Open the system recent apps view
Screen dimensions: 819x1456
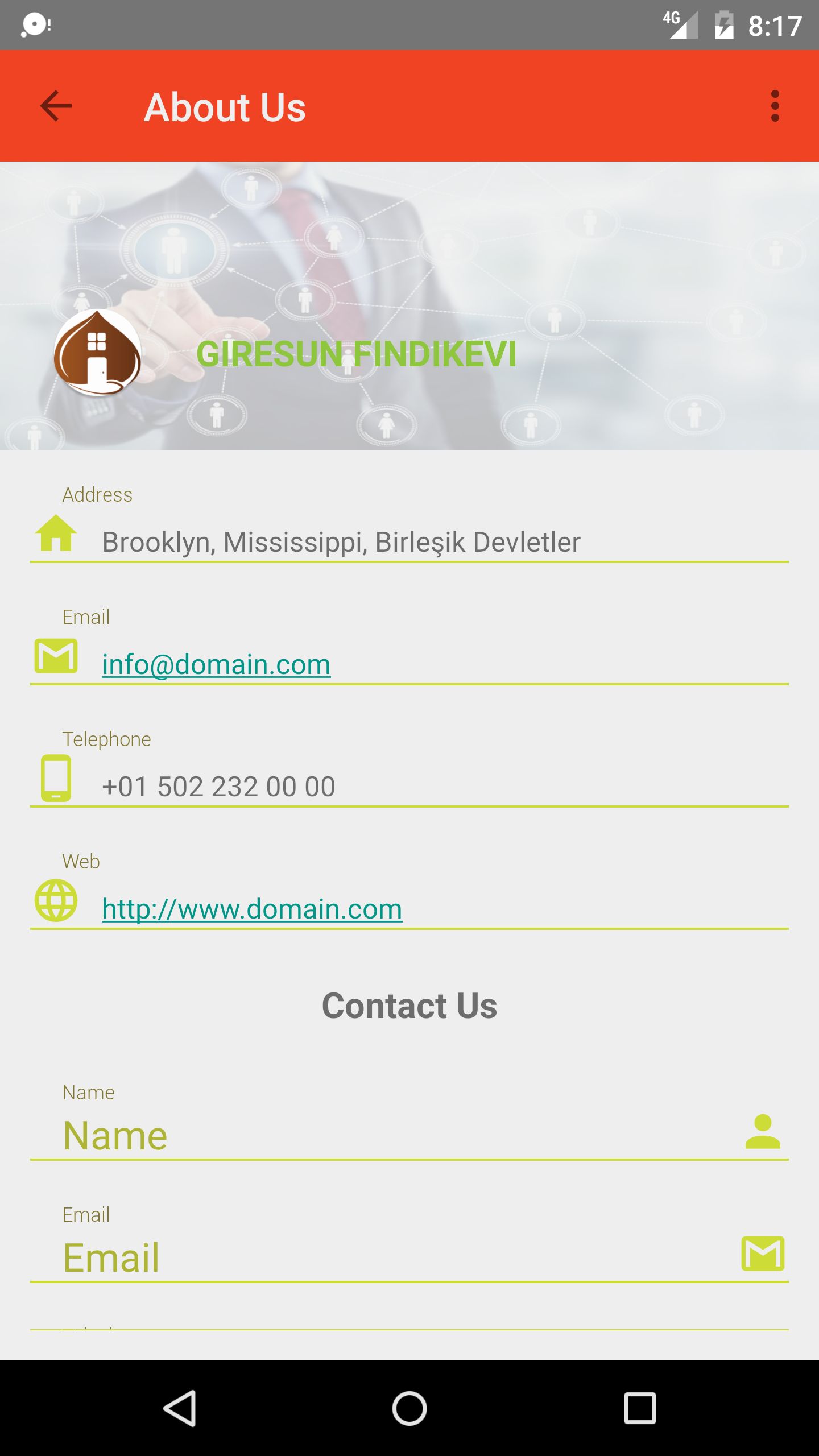coord(640,1408)
